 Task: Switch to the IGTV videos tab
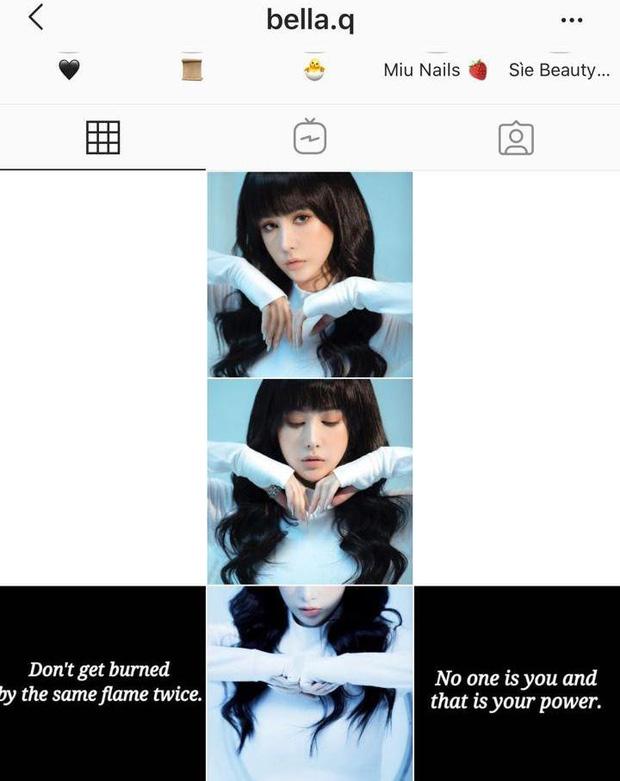(x=310, y=138)
